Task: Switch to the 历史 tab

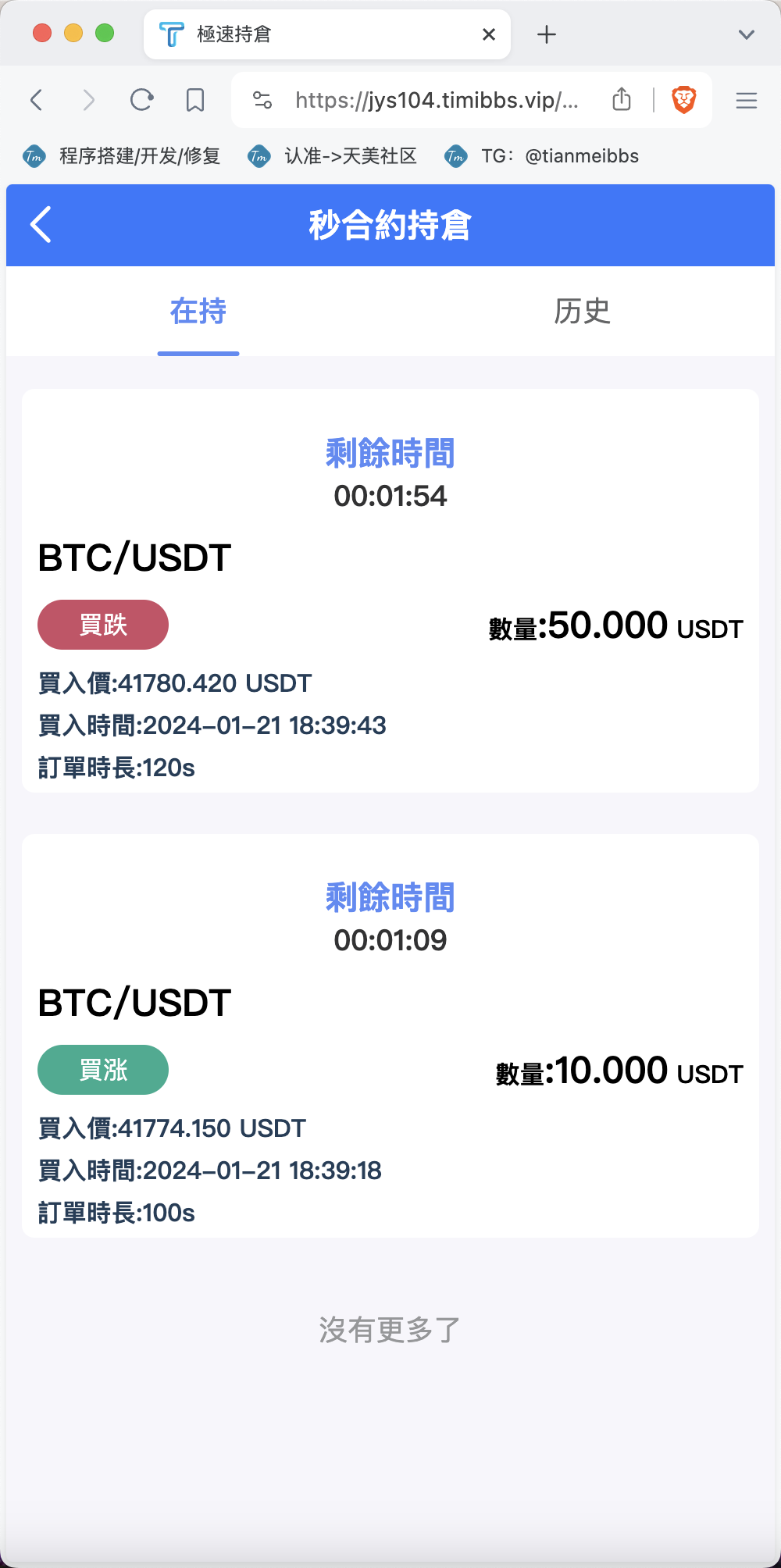Action: tap(582, 312)
